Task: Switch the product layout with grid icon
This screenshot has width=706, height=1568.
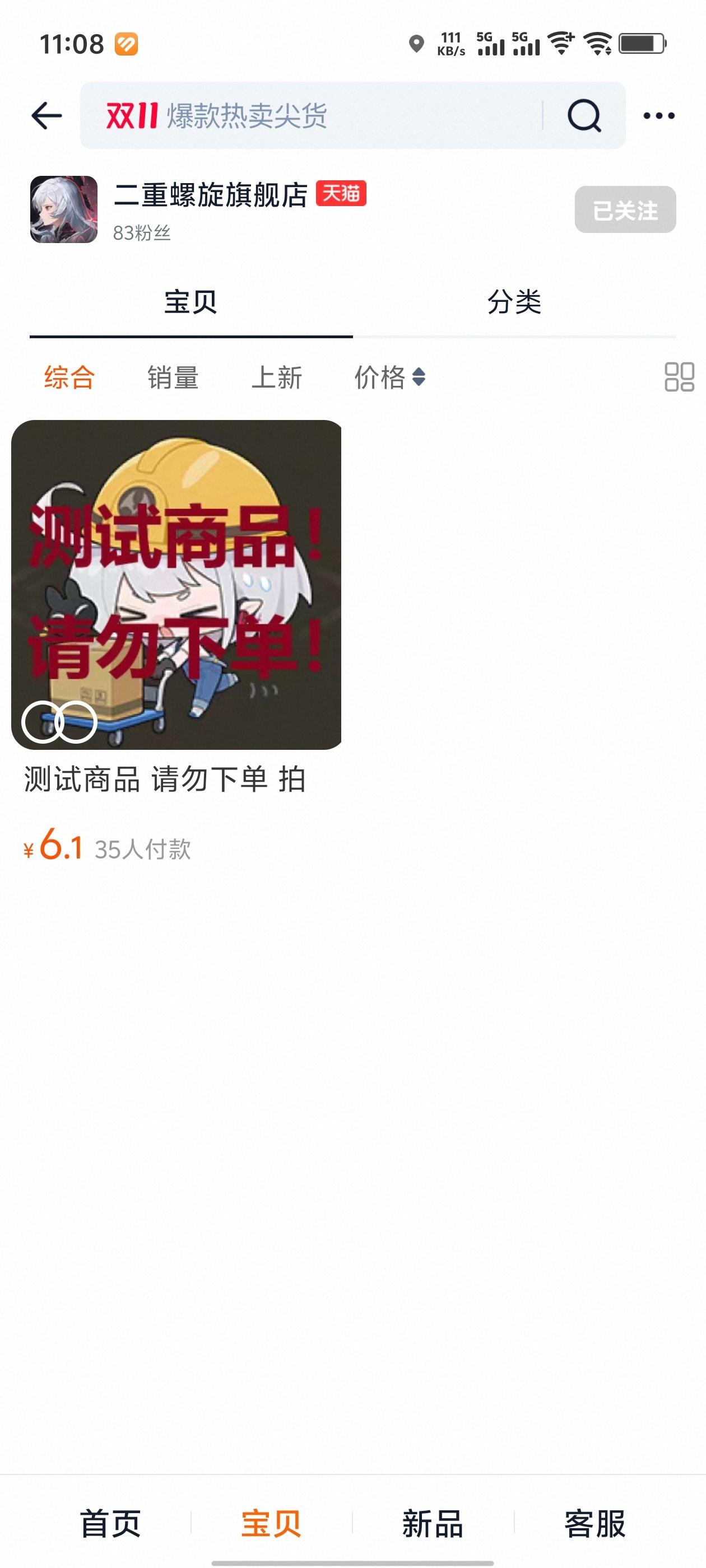Action: click(679, 377)
